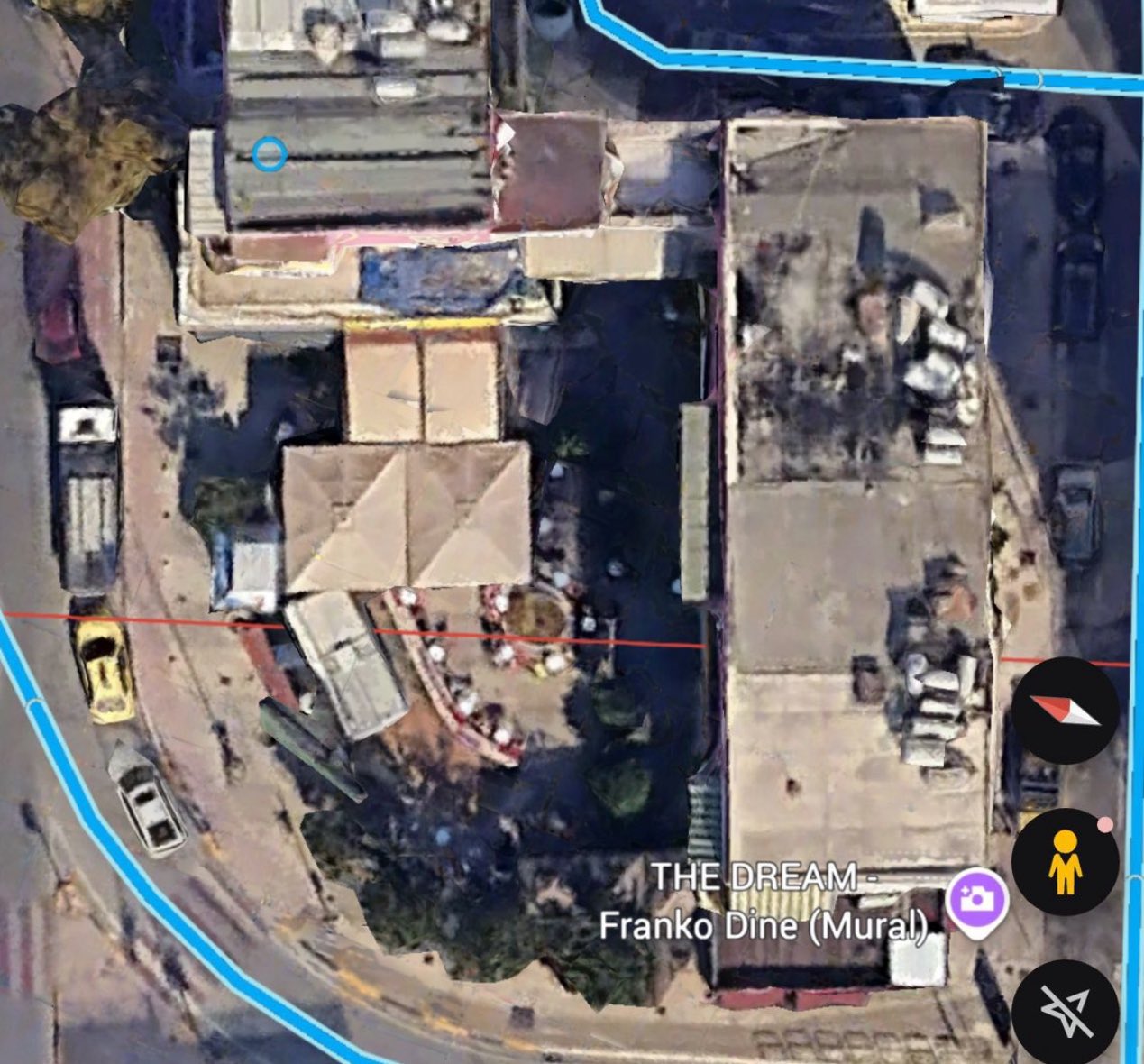
Task: Toggle Street View with the pegman button
Action: click(1066, 862)
